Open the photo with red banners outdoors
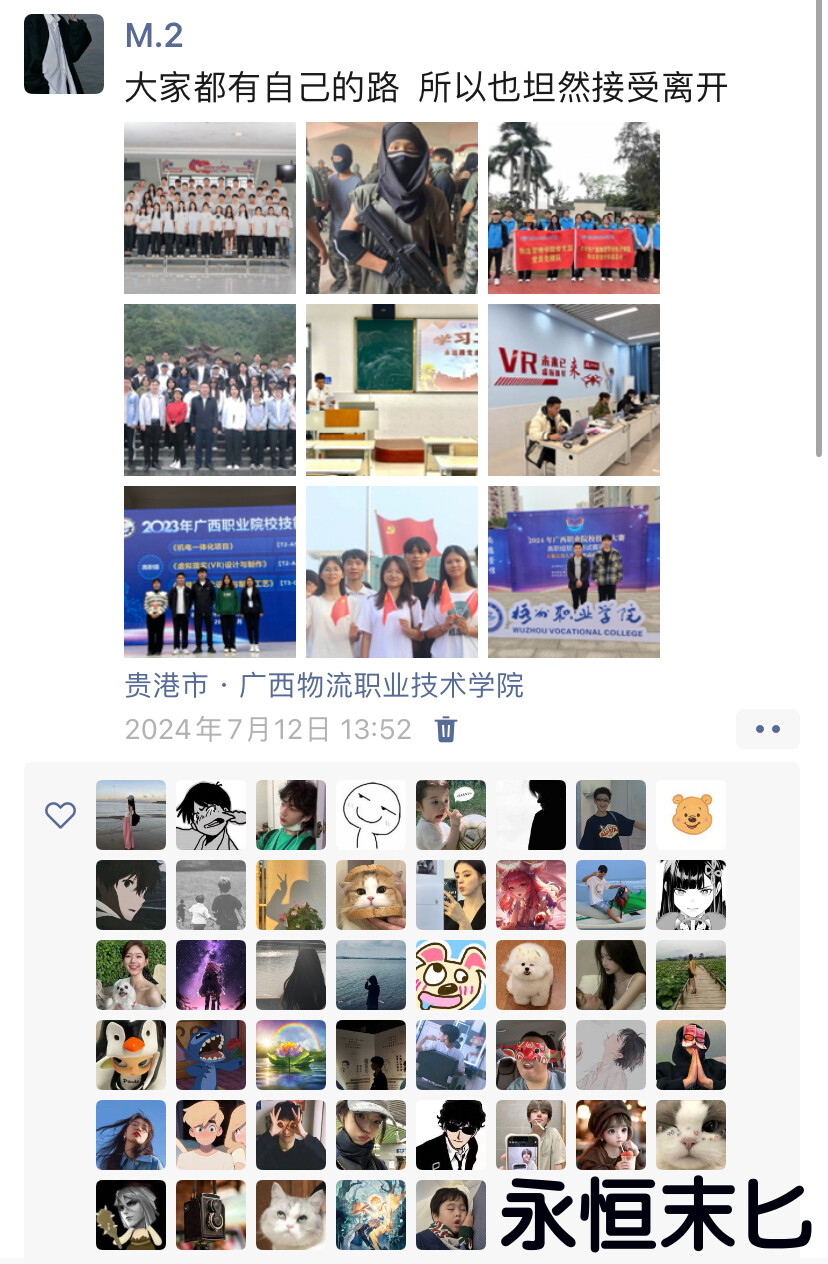 (574, 208)
